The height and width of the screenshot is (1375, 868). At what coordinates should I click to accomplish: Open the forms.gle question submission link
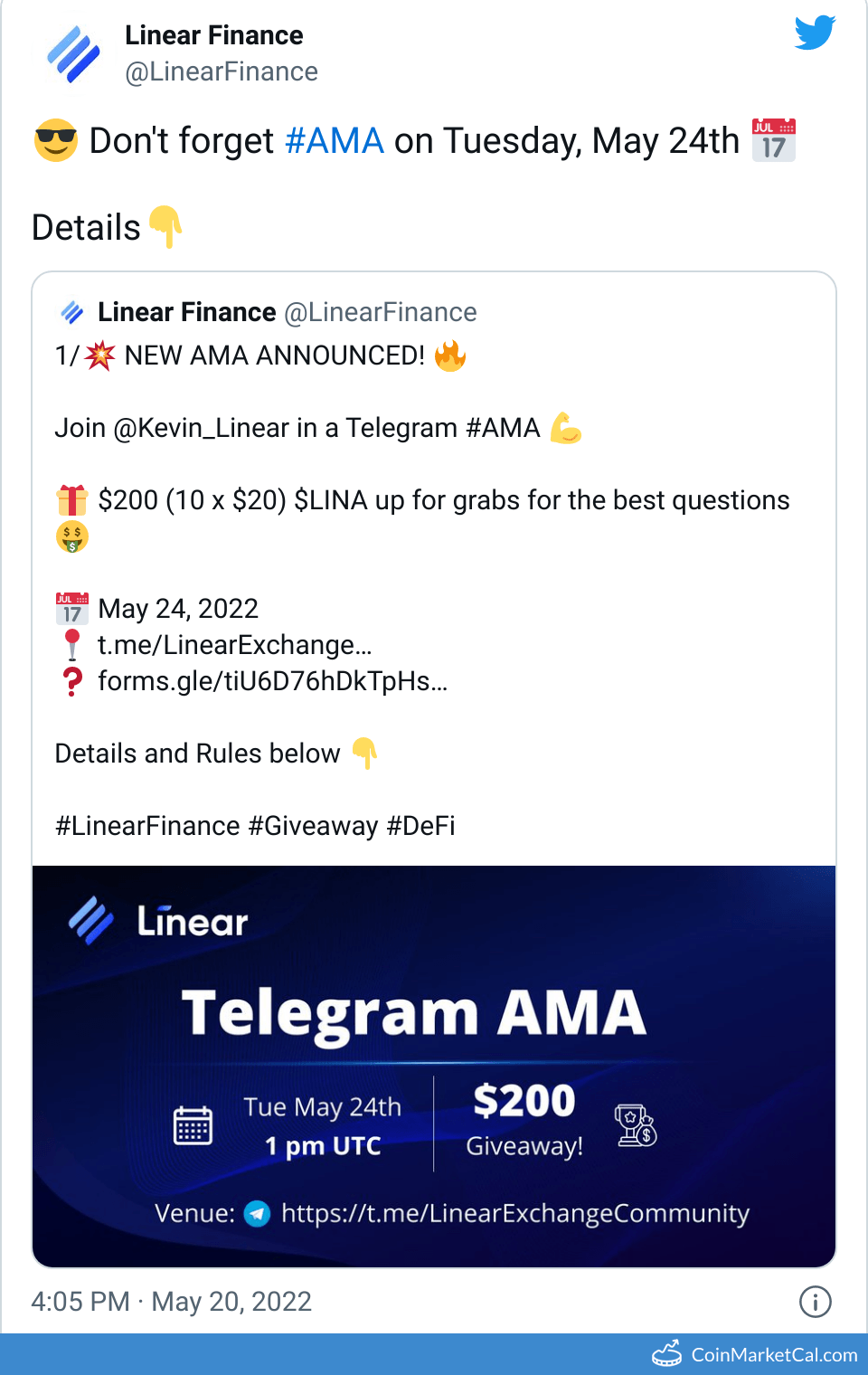(271, 681)
